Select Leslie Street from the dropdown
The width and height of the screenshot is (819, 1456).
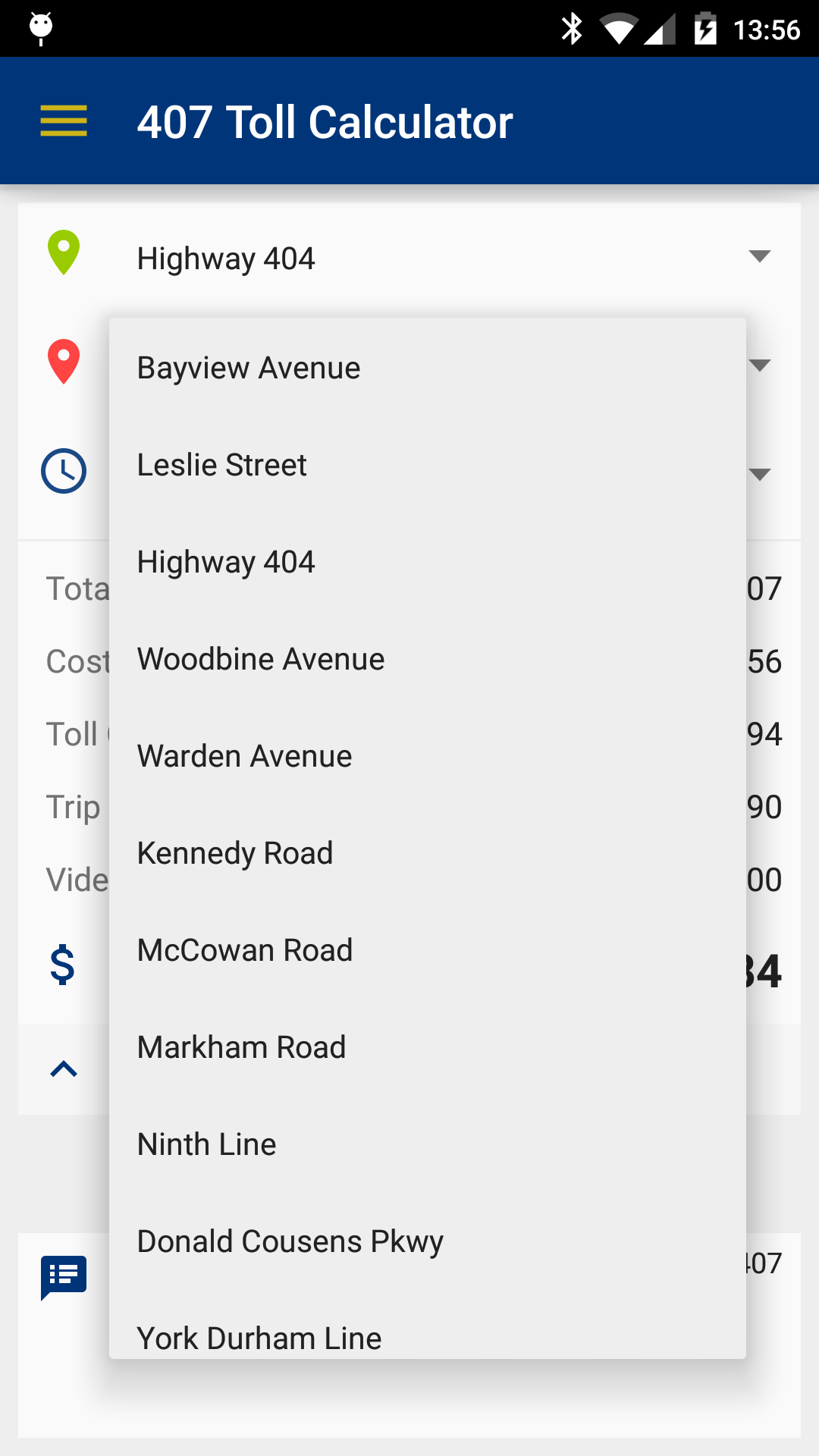[x=221, y=464]
